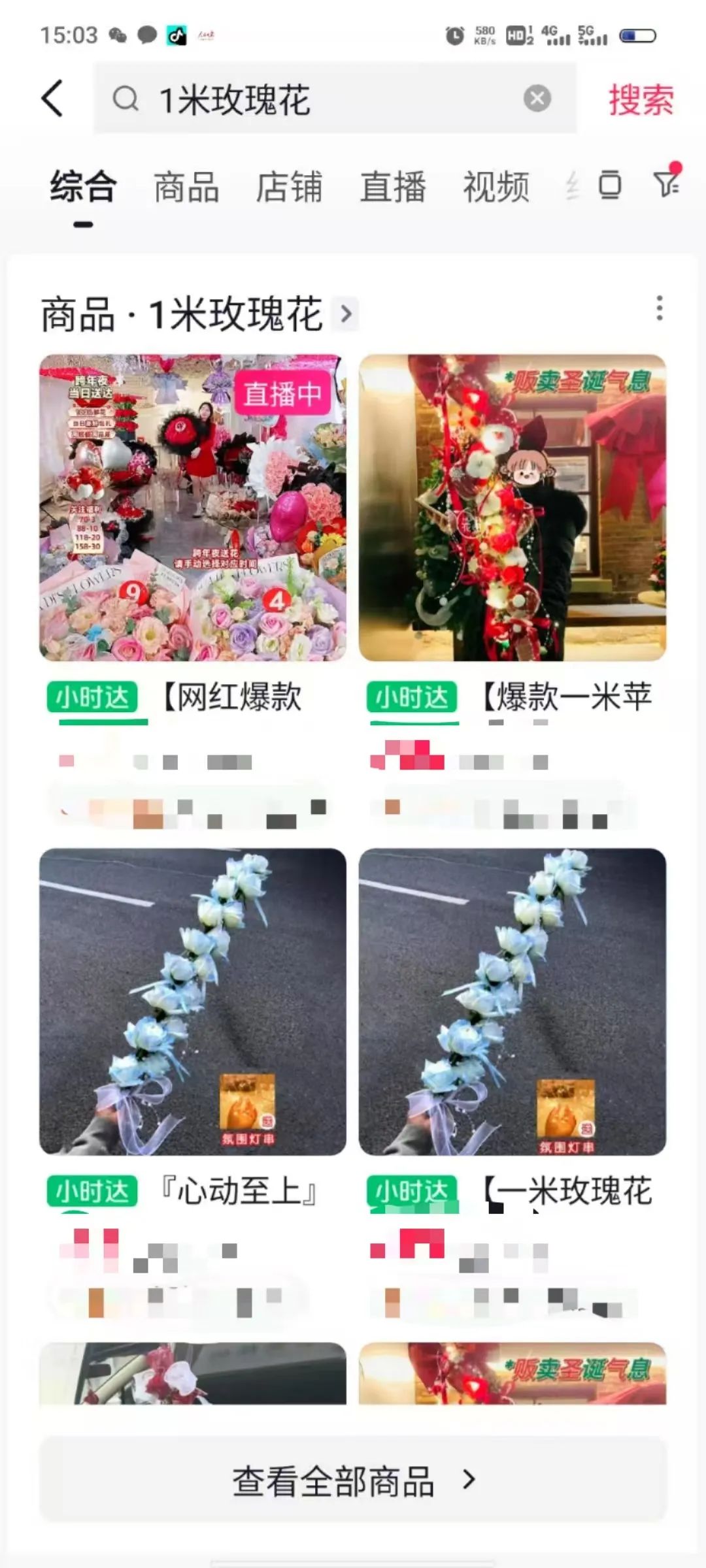The height and width of the screenshot is (1568, 706).
Task: Switch to the 店铺 tab
Action: (x=289, y=188)
